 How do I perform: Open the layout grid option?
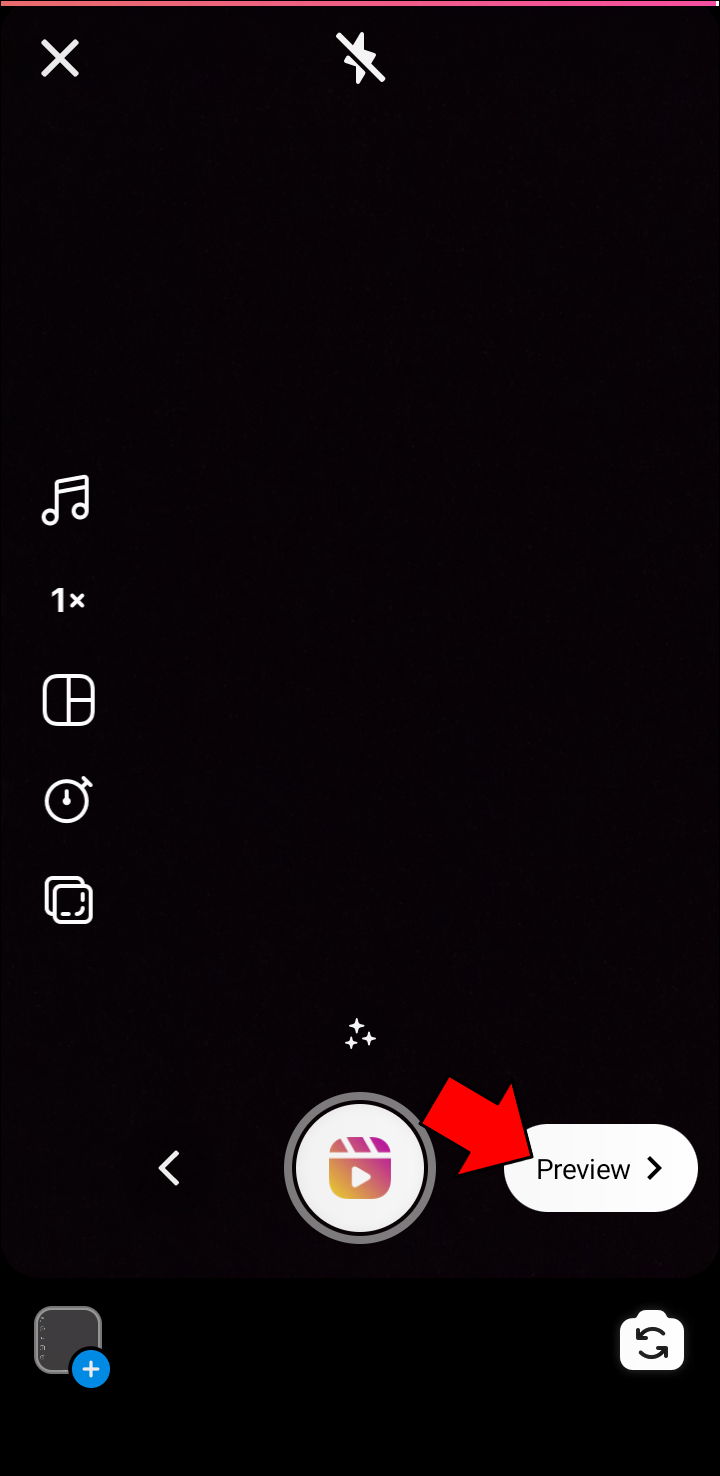[x=68, y=700]
